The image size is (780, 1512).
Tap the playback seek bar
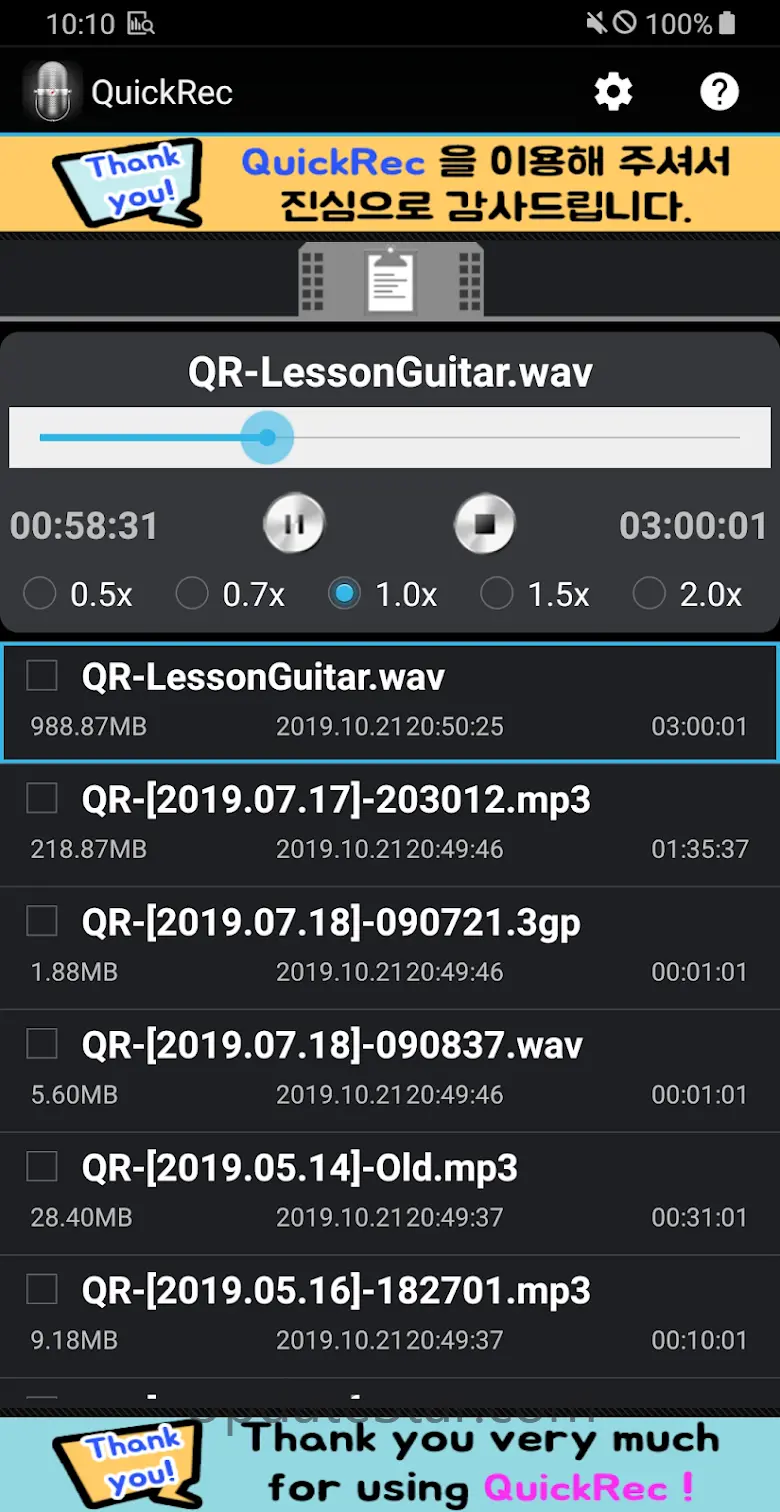390,437
